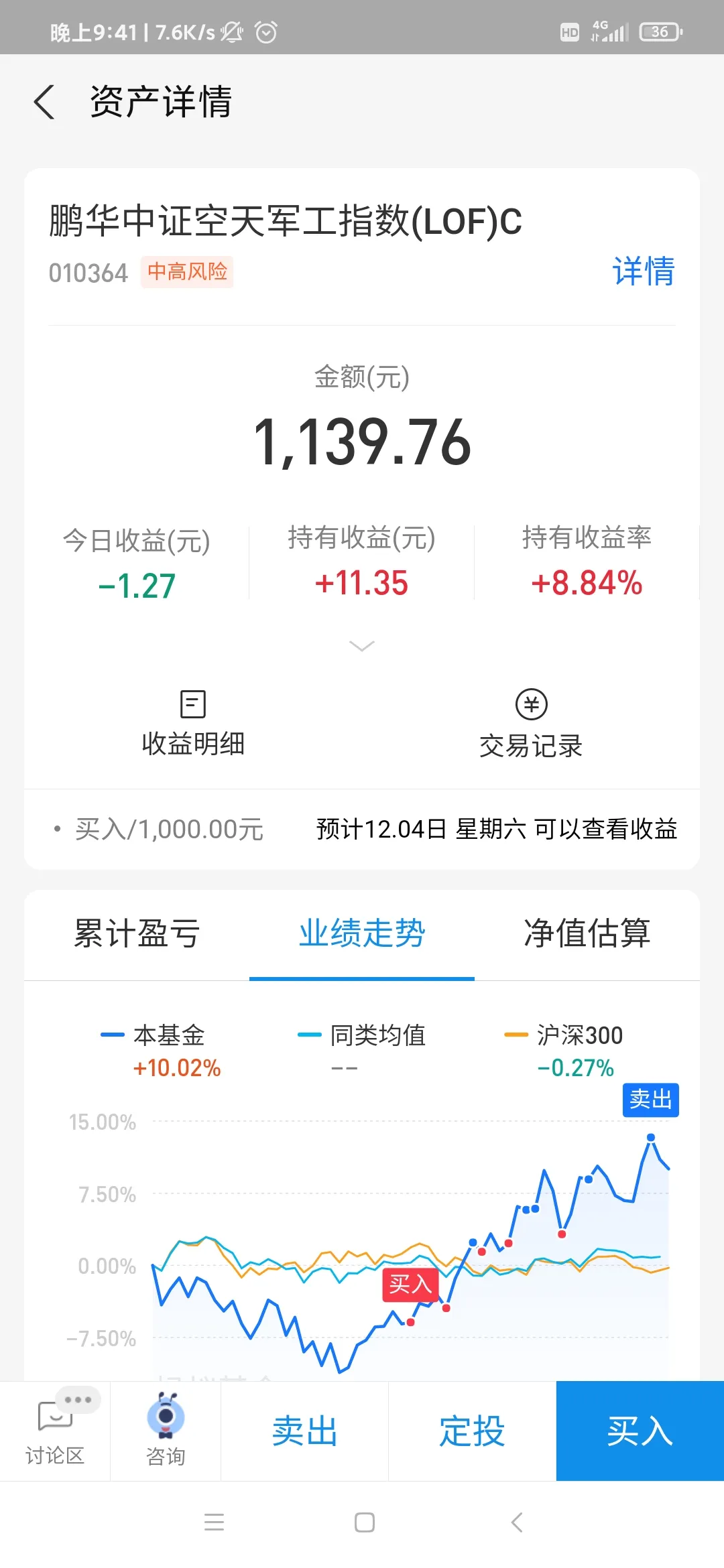Tap the blue 买入 button
This screenshot has width=724, height=1568.
(640, 1431)
